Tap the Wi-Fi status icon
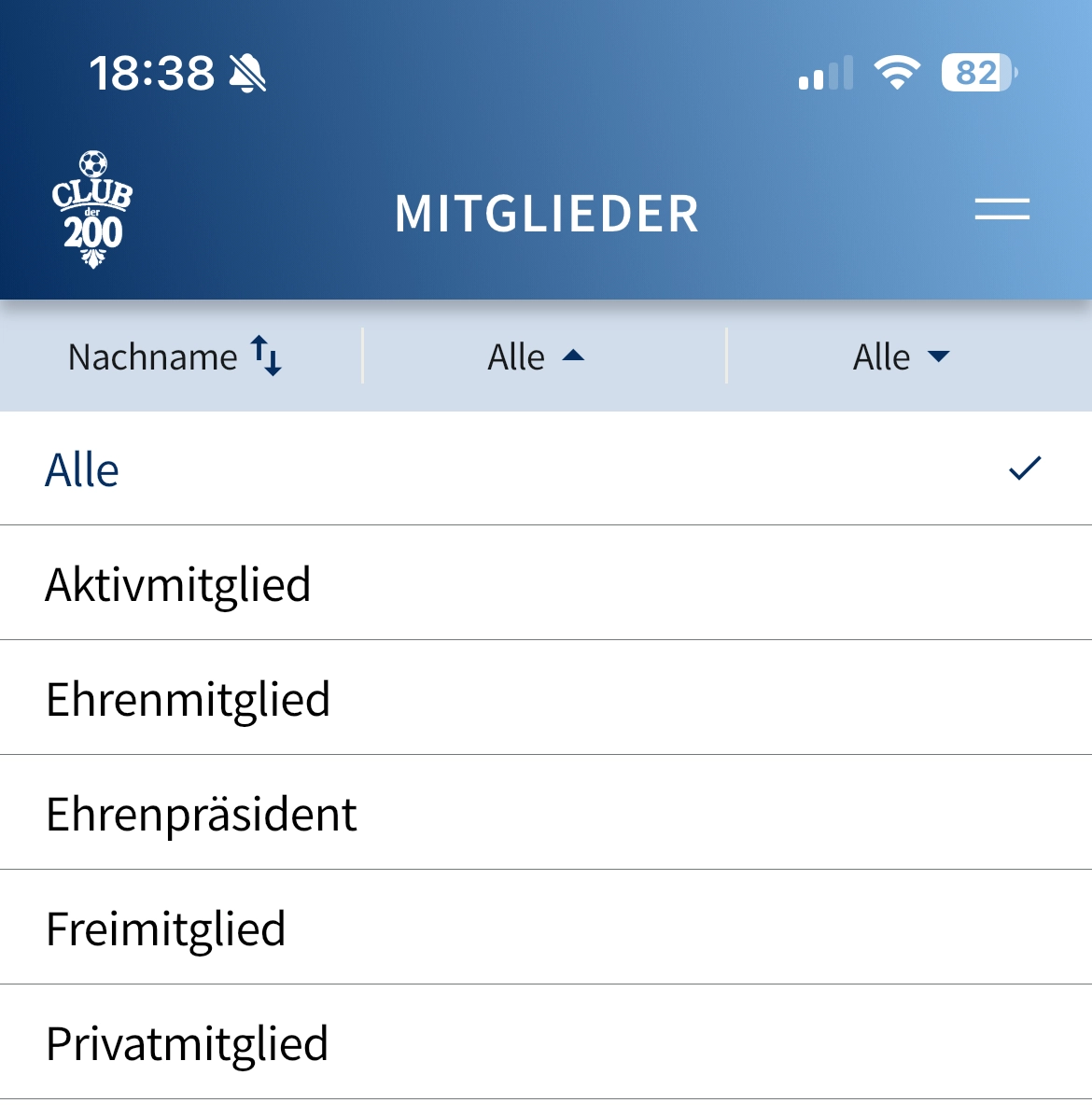 pos(897,72)
